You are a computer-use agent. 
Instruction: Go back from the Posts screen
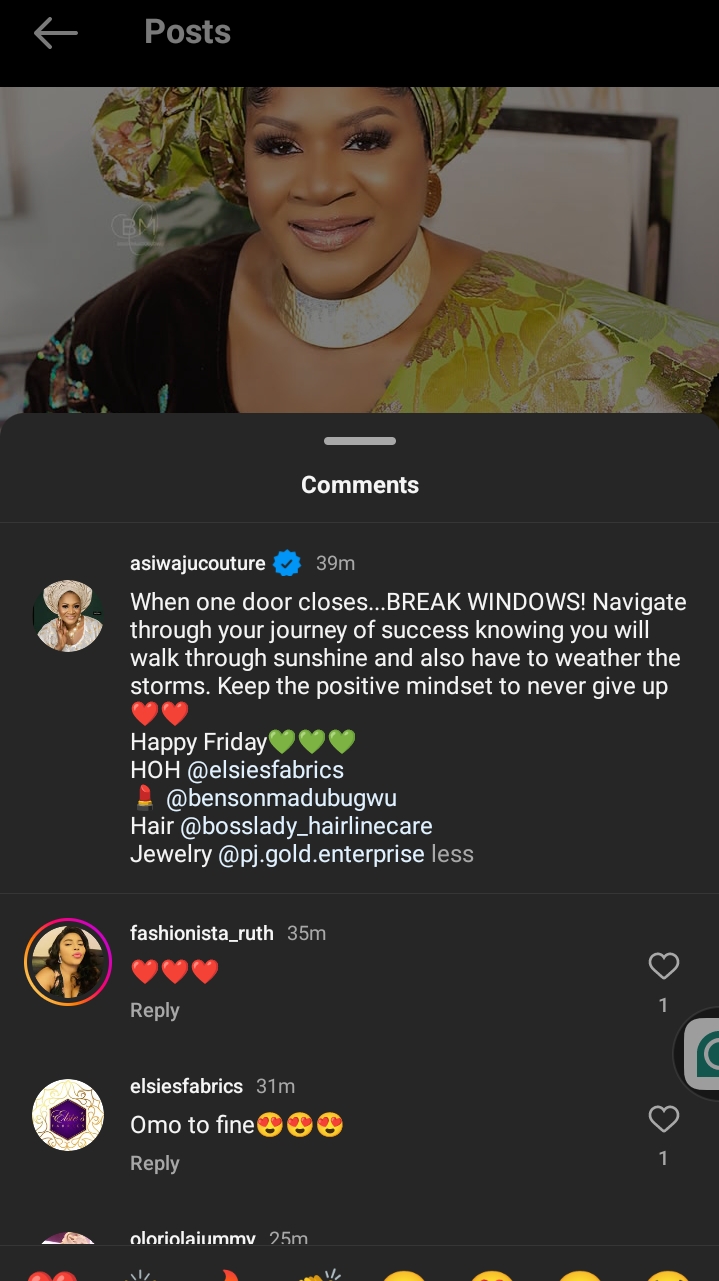[x=55, y=33]
